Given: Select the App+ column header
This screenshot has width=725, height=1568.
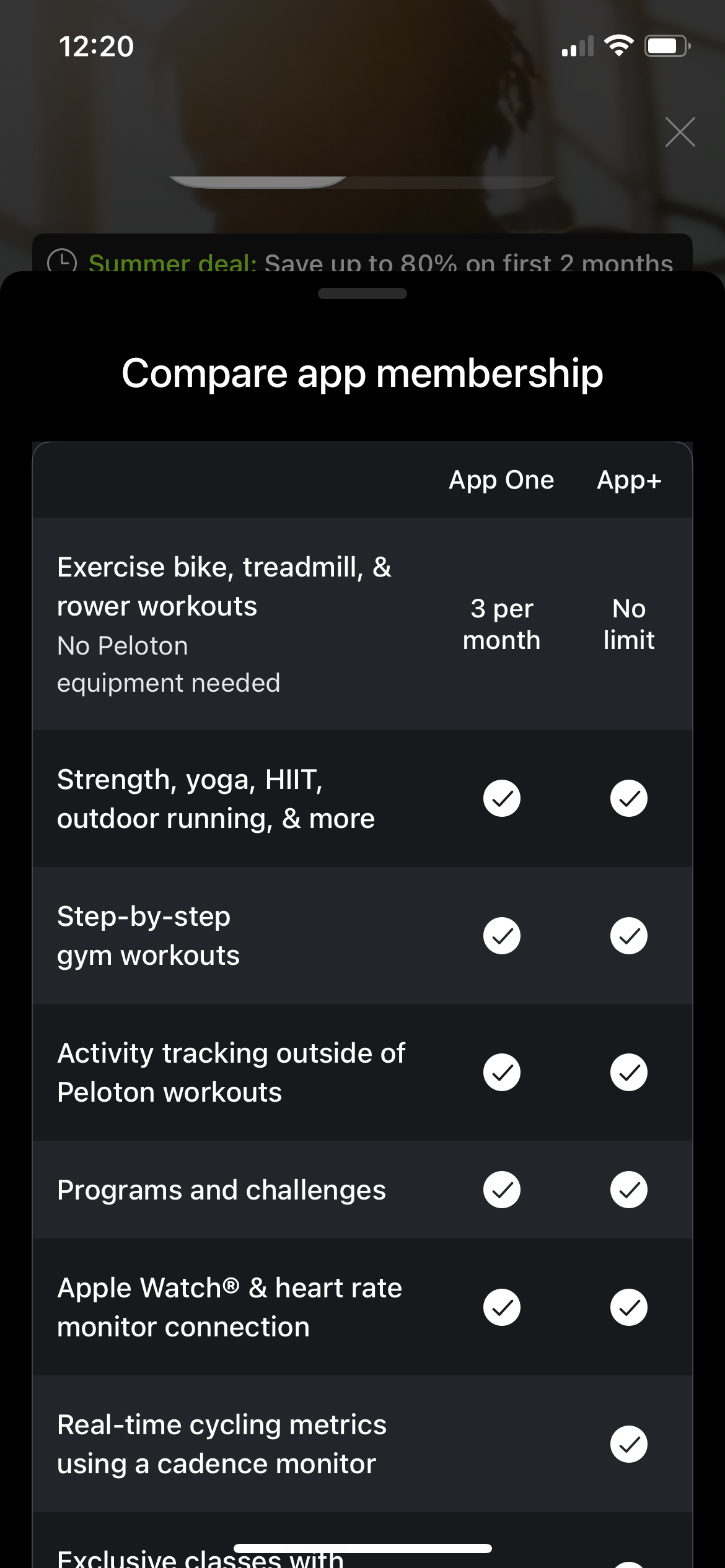Looking at the screenshot, I should pyautogui.click(x=629, y=479).
